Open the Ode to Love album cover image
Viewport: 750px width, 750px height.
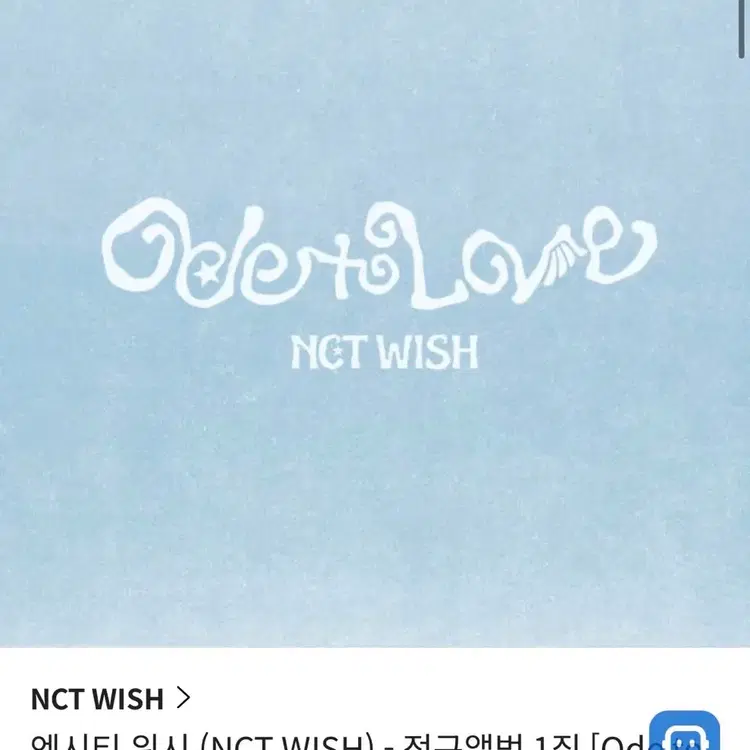point(375,323)
